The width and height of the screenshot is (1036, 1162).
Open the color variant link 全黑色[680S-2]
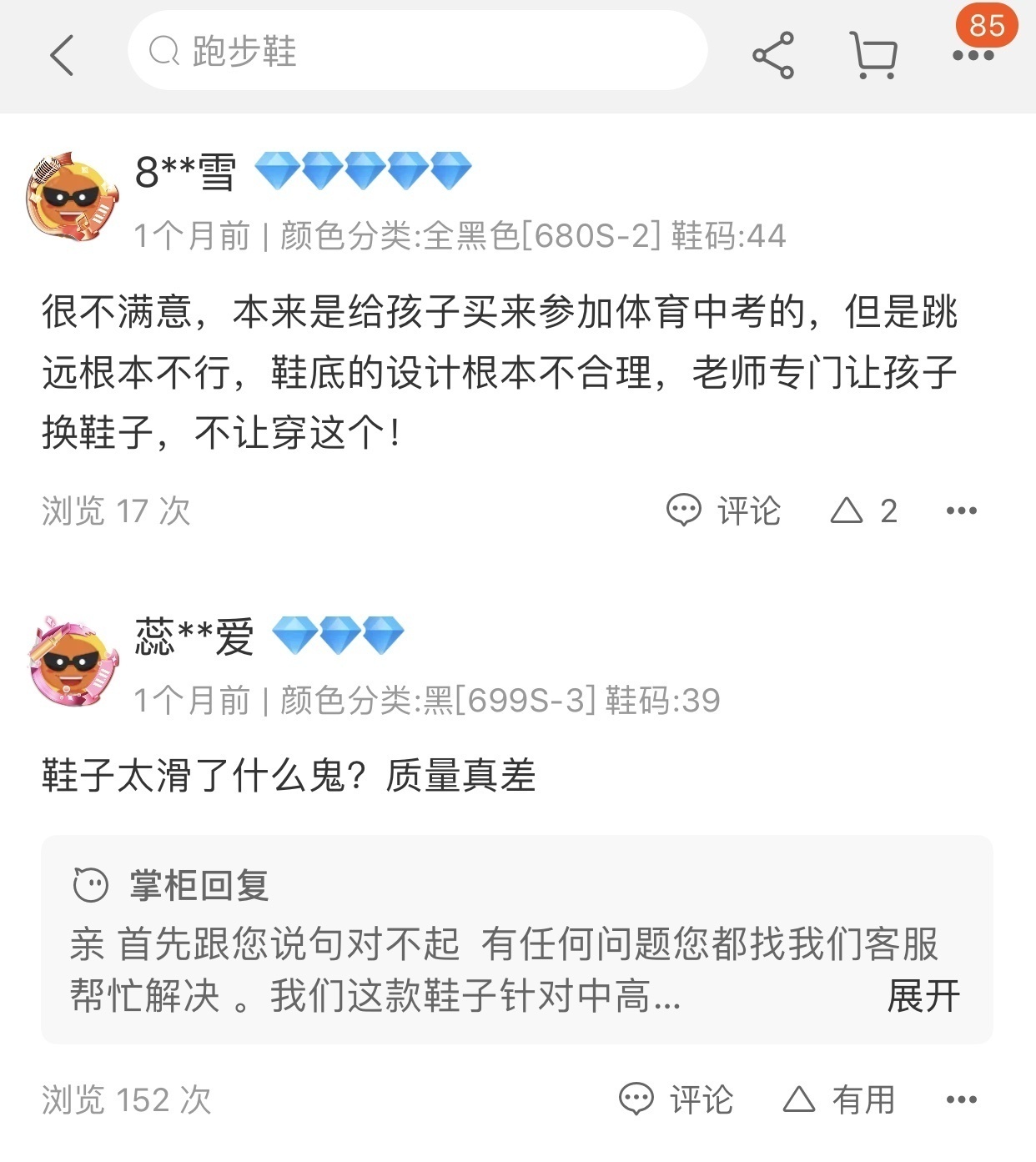(544, 236)
